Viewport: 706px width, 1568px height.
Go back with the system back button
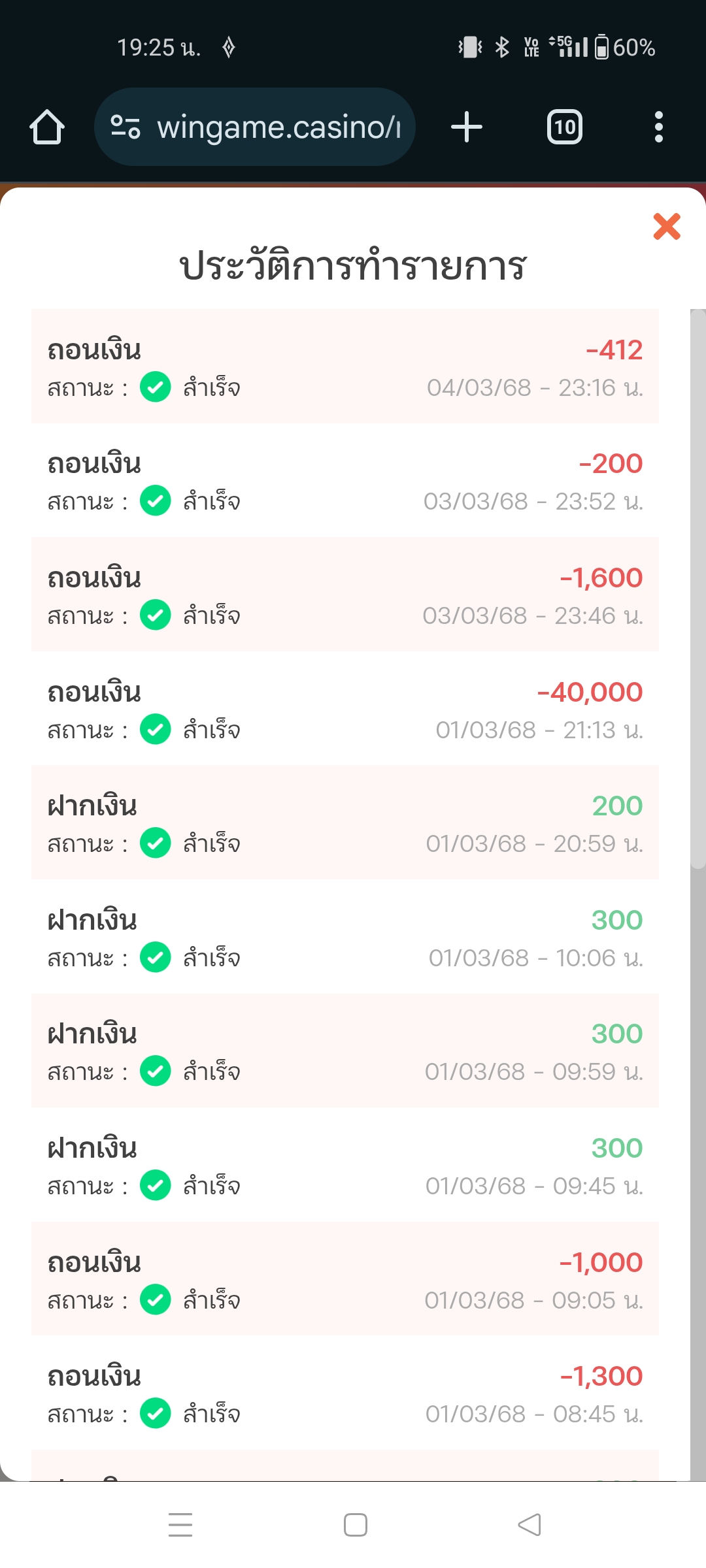529,1525
